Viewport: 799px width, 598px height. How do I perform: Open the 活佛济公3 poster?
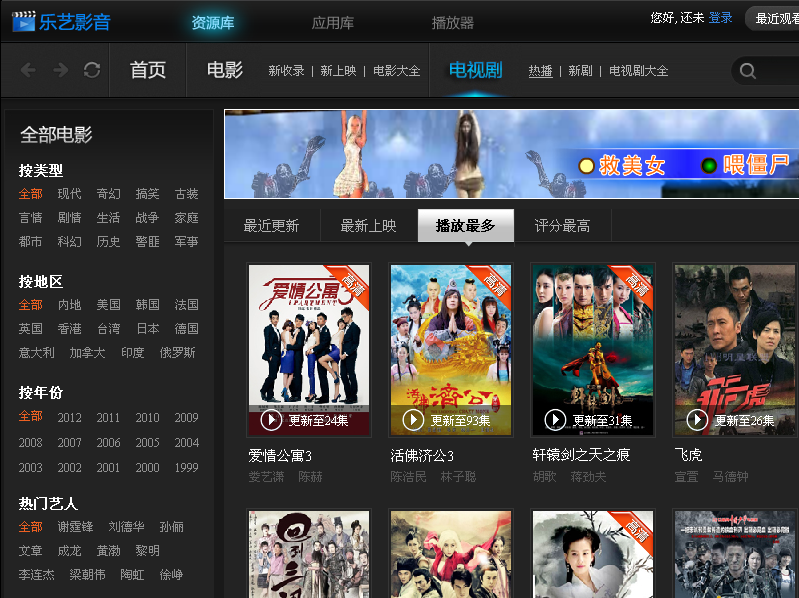tap(451, 350)
